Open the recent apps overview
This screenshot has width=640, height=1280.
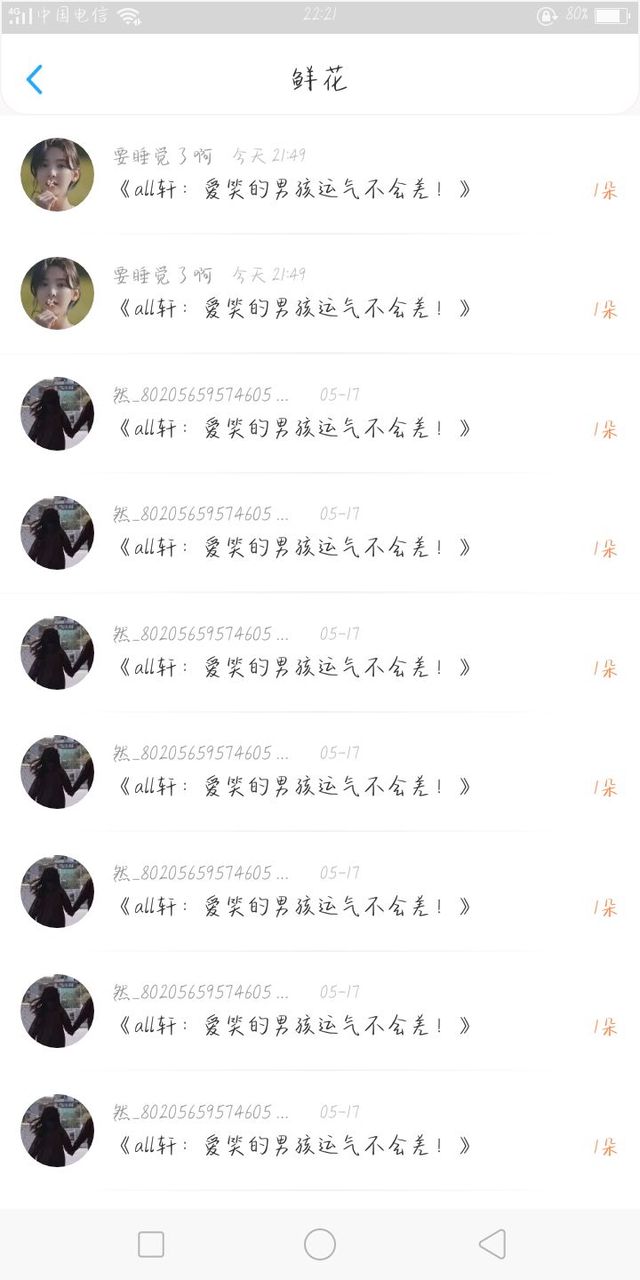tap(151, 1244)
